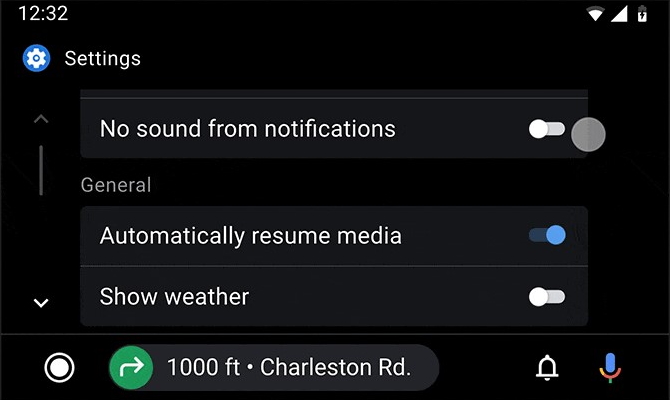Tap the circular home button
Viewport: 670px width, 400px height.
60,367
